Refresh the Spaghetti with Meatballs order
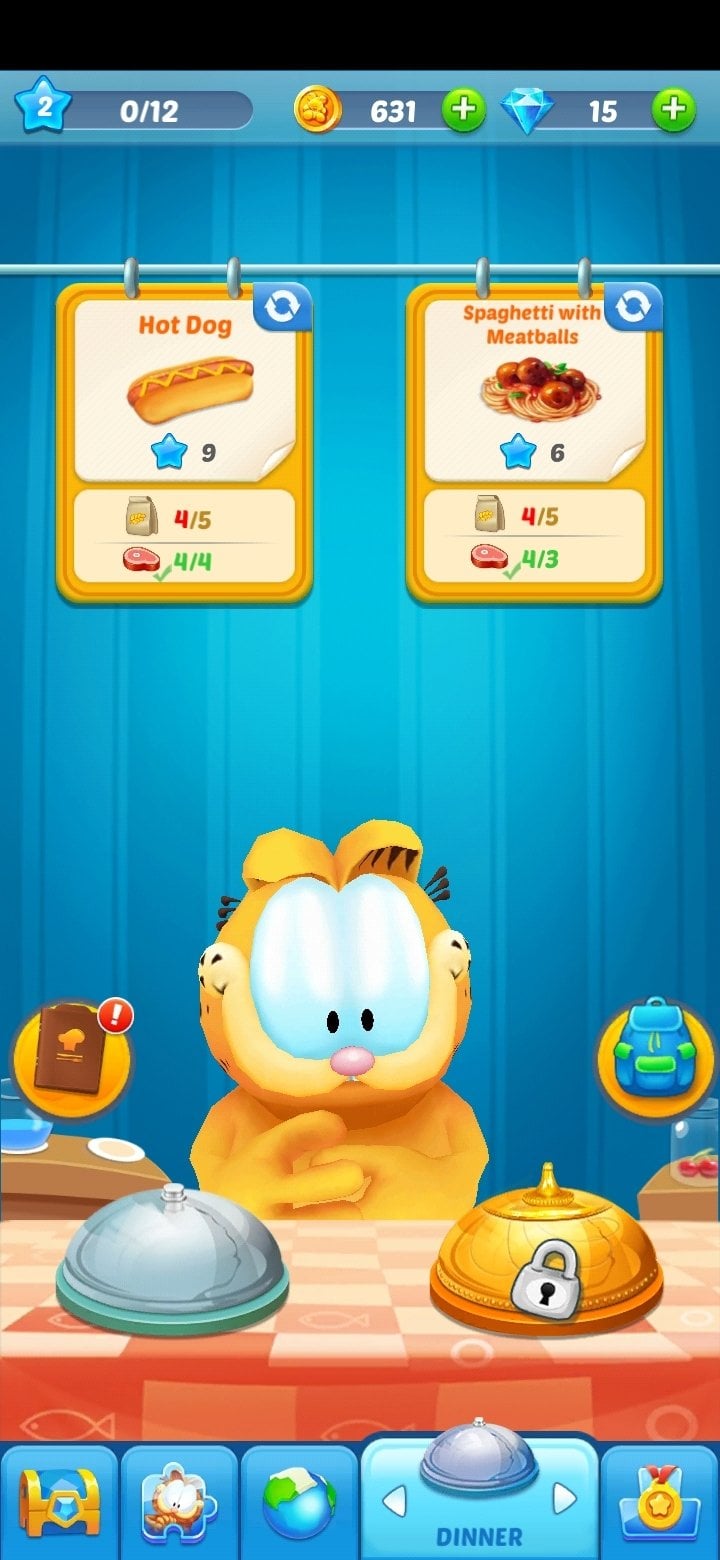 633,307
